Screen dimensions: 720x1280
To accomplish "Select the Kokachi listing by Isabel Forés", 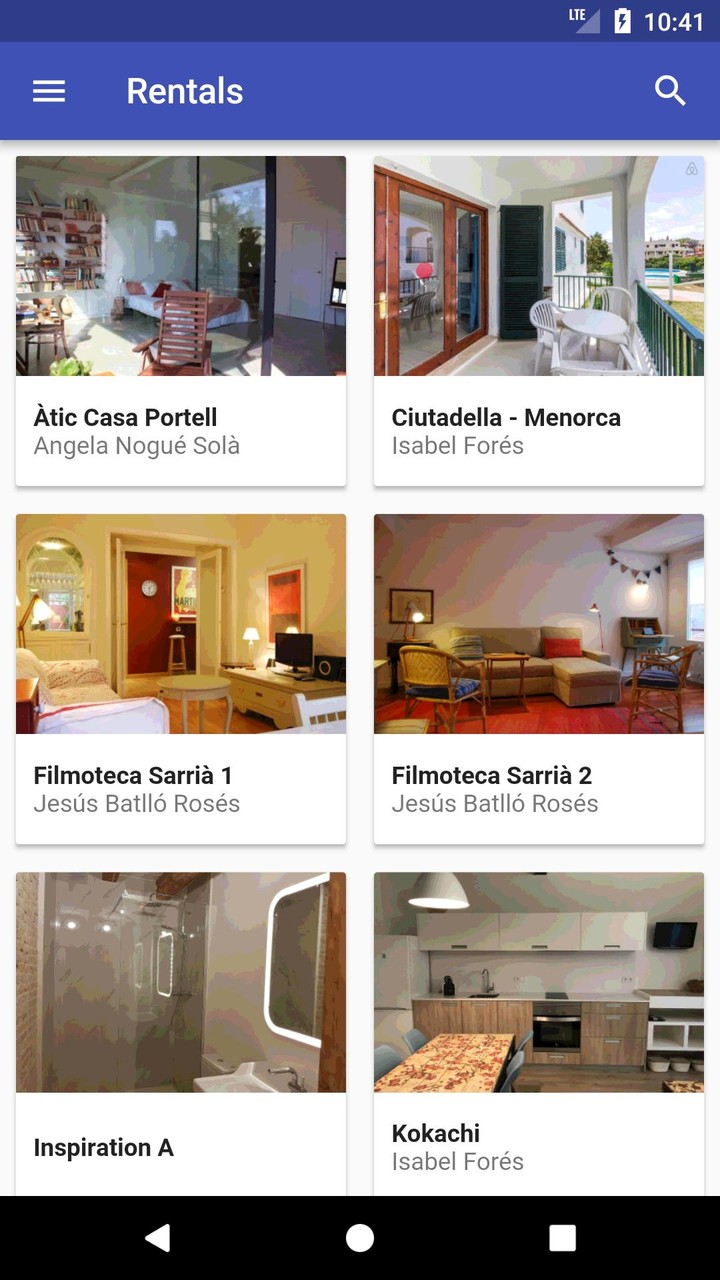I will (x=538, y=1030).
